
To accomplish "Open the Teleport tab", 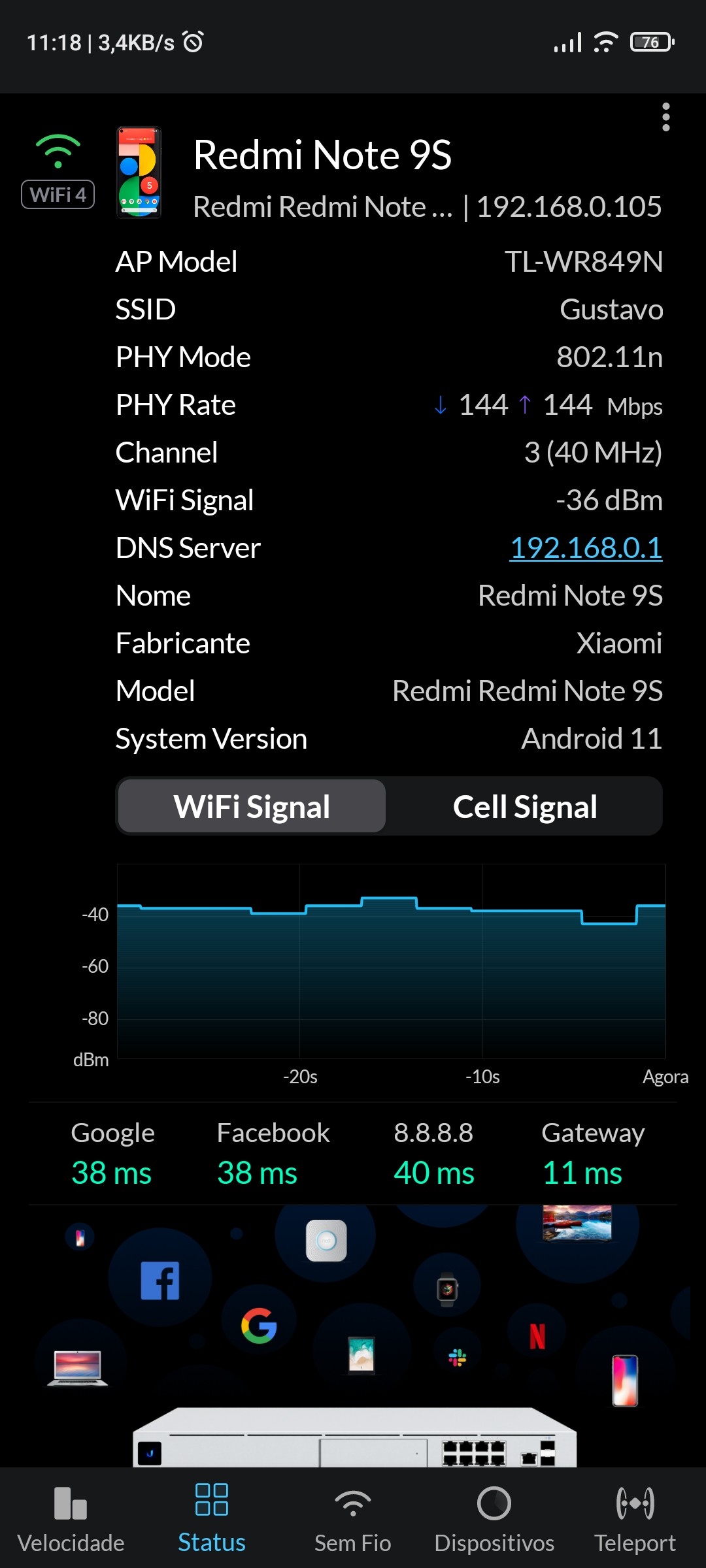I will (x=635, y=1519).
